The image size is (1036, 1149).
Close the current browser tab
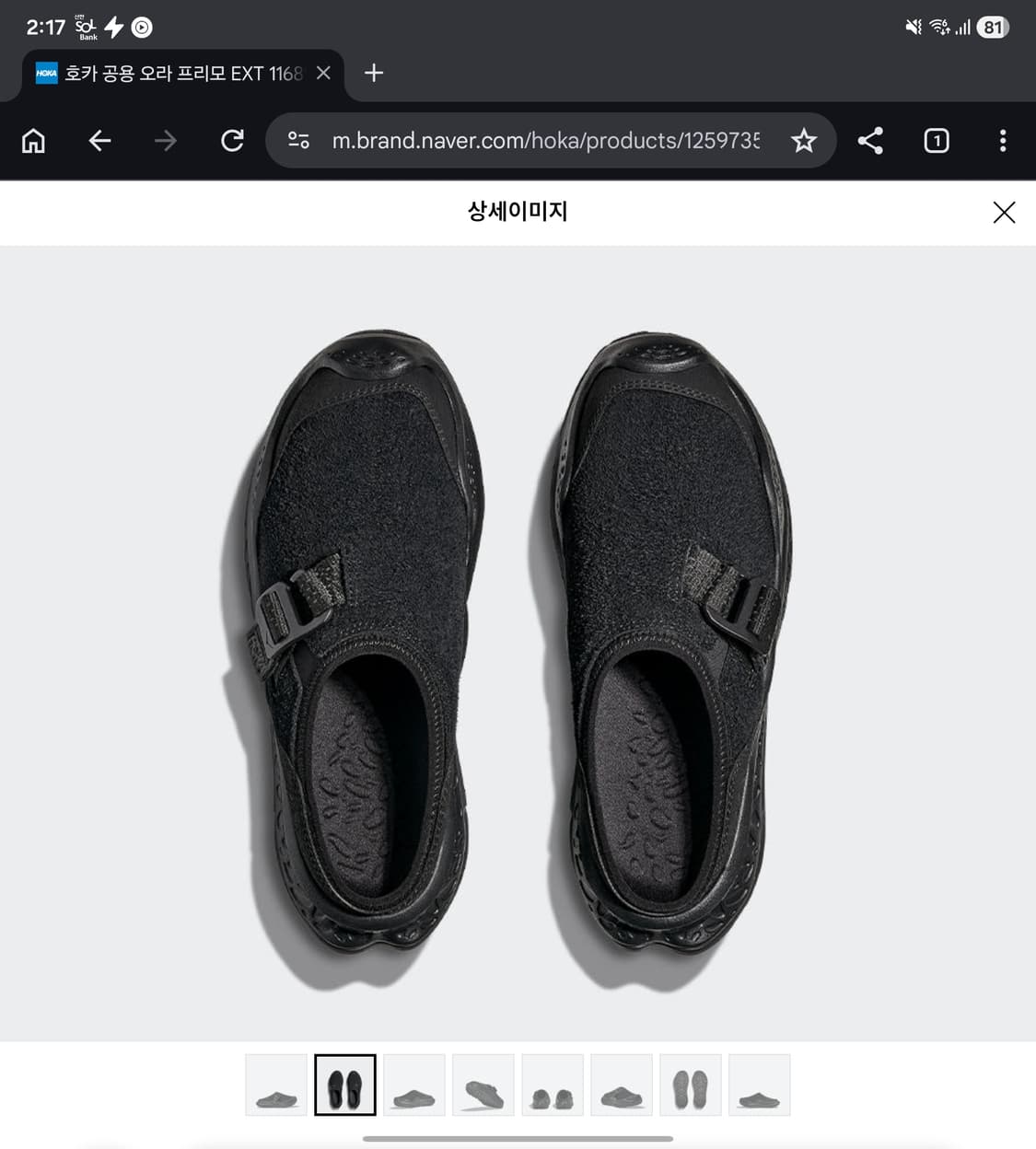[x=323, y=73]
